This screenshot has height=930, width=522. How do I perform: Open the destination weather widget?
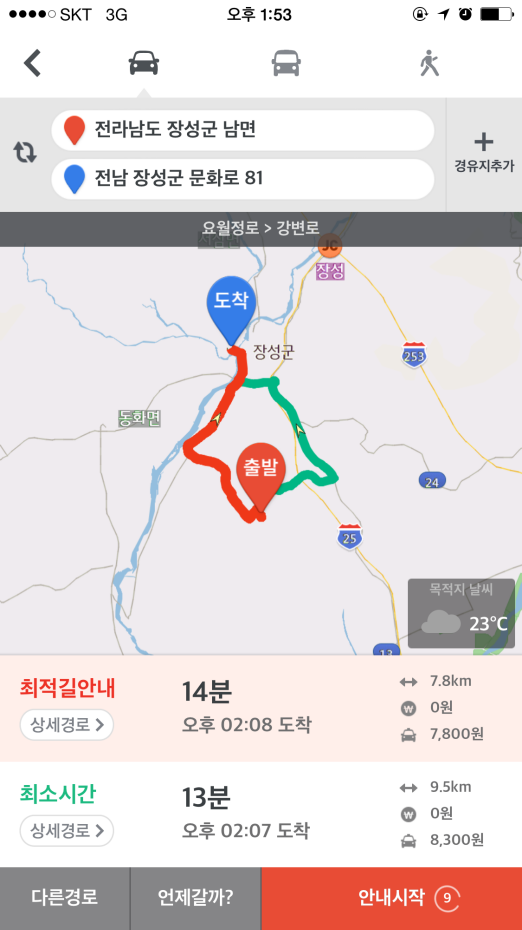(x=461, y=613)
